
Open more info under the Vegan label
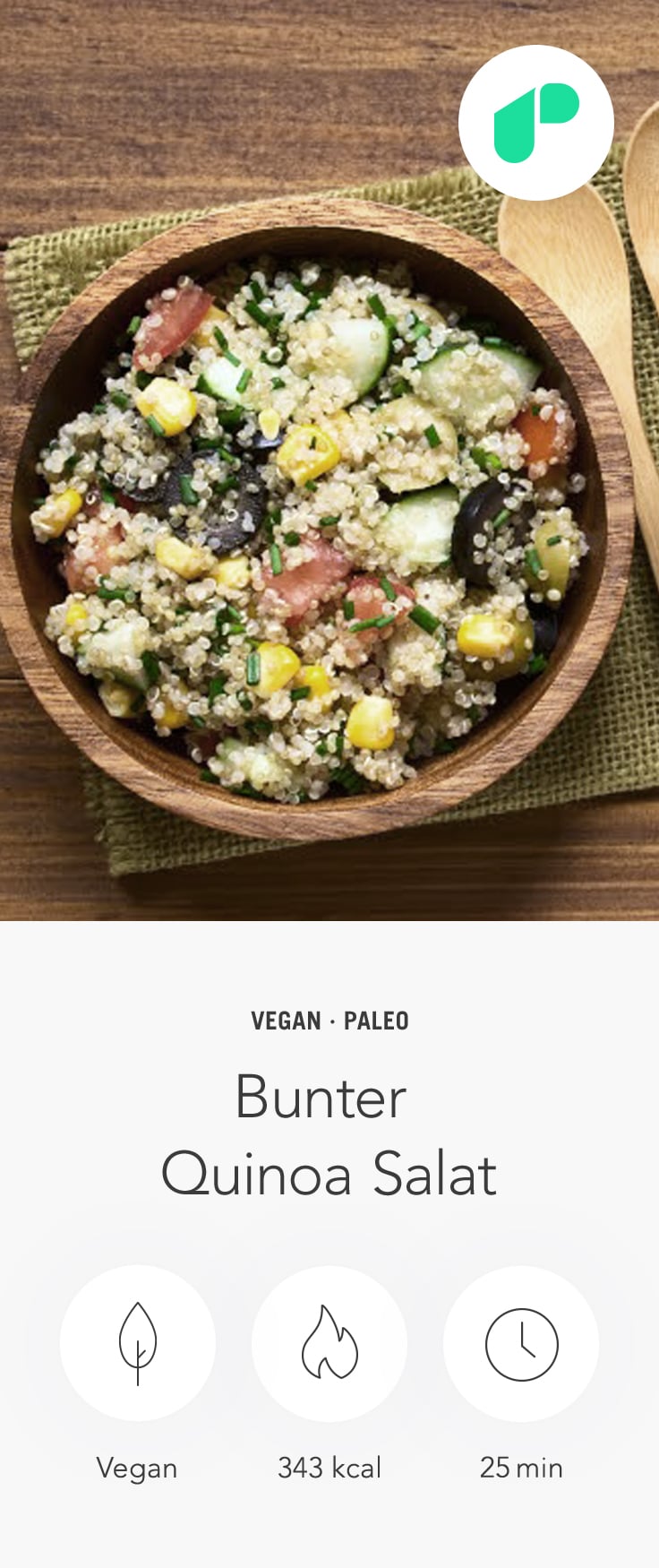pos(136,1468)
